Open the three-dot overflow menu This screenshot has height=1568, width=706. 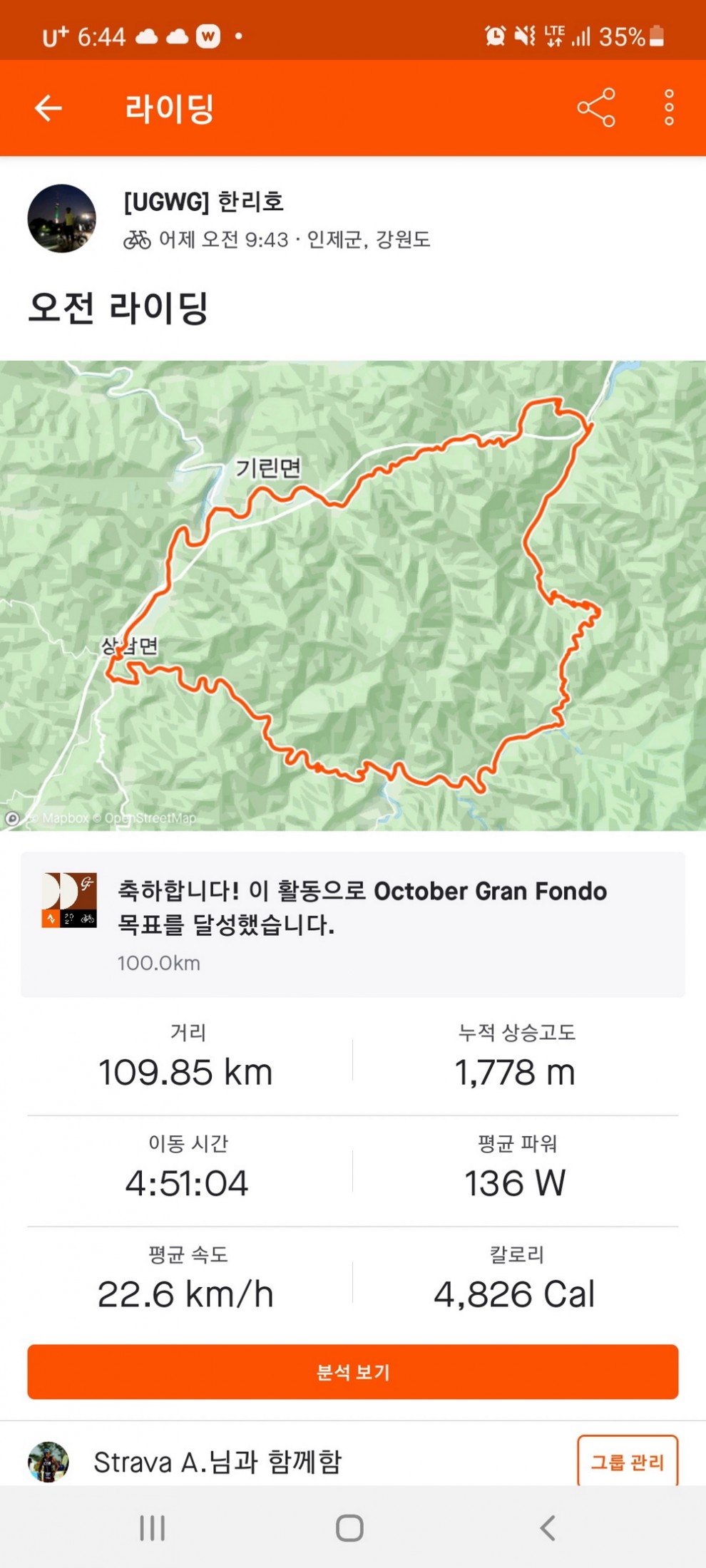(x=668, y=108)
